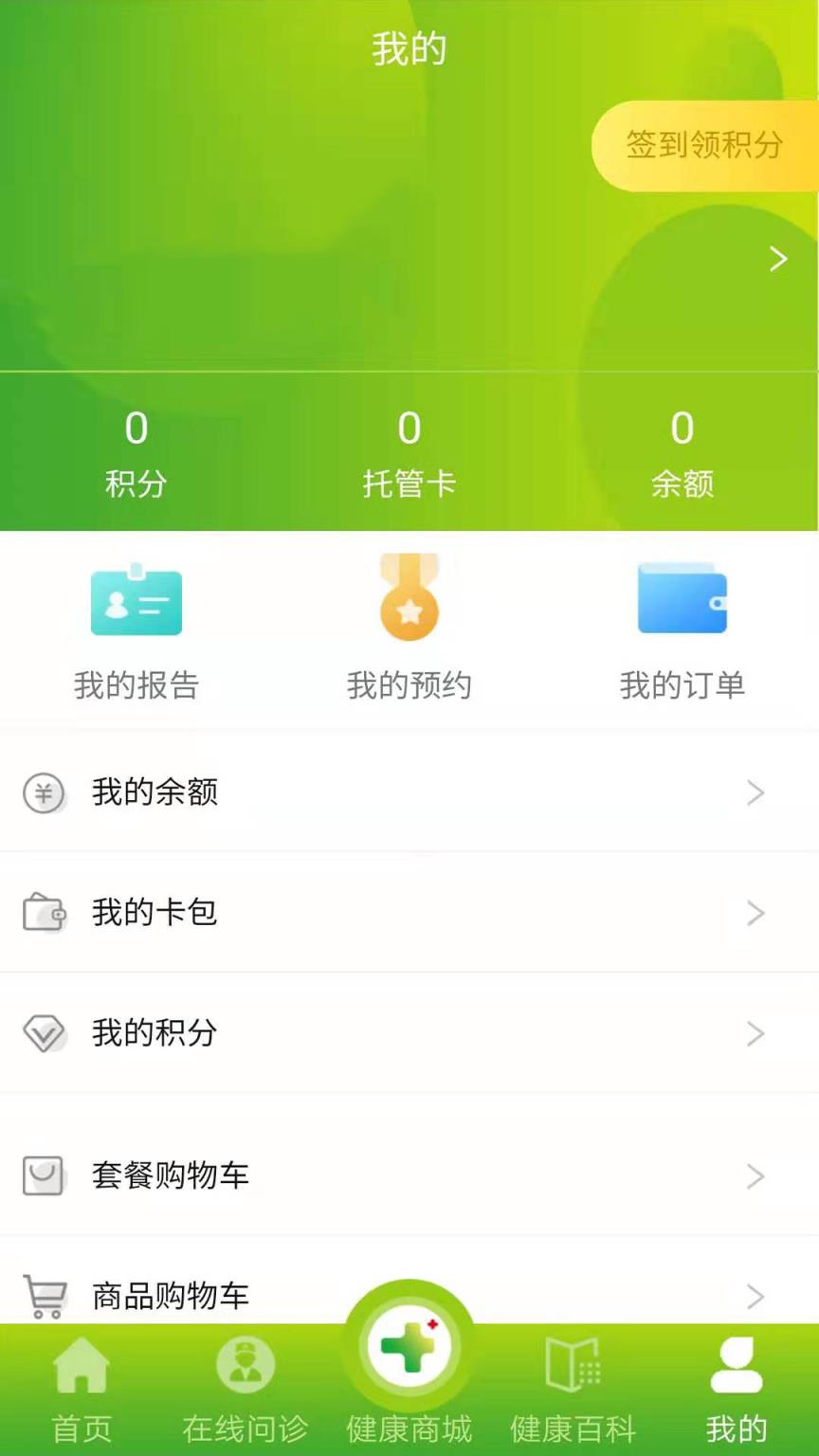Open 我的卡包 via its chevron arrow
Viewport: 819px width, 1456px height.
[755, 913]
